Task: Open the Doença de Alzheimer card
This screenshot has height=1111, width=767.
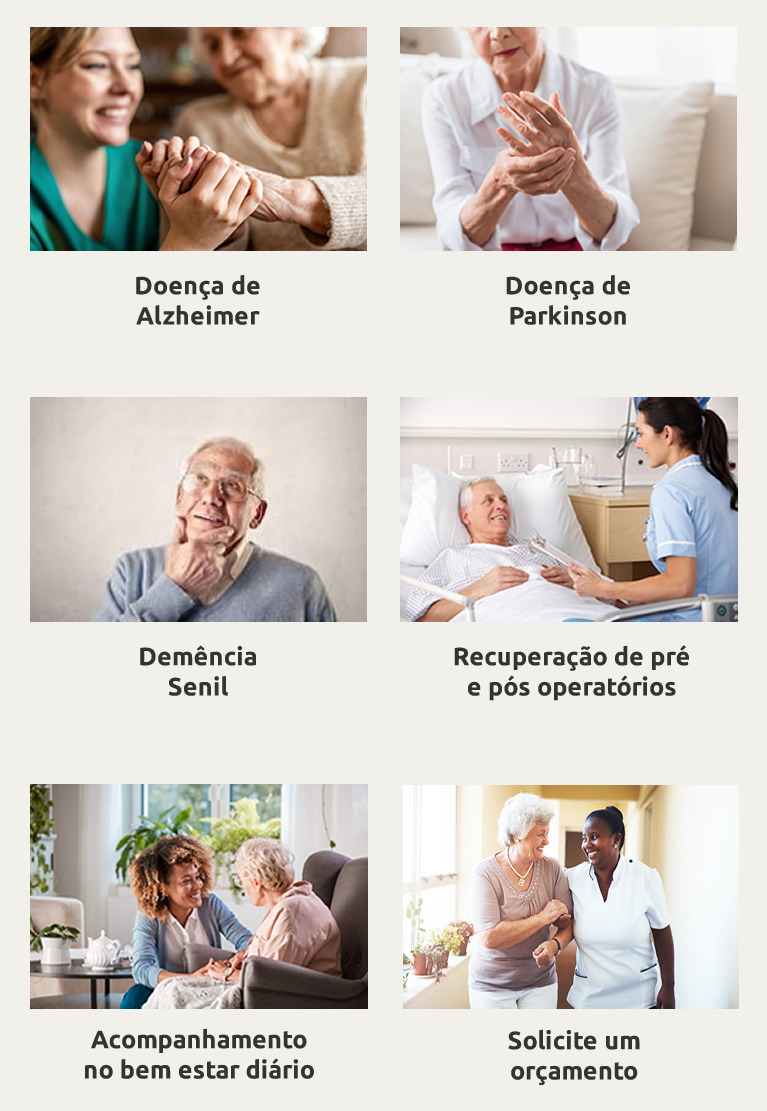Action: [x=198, y=139]
